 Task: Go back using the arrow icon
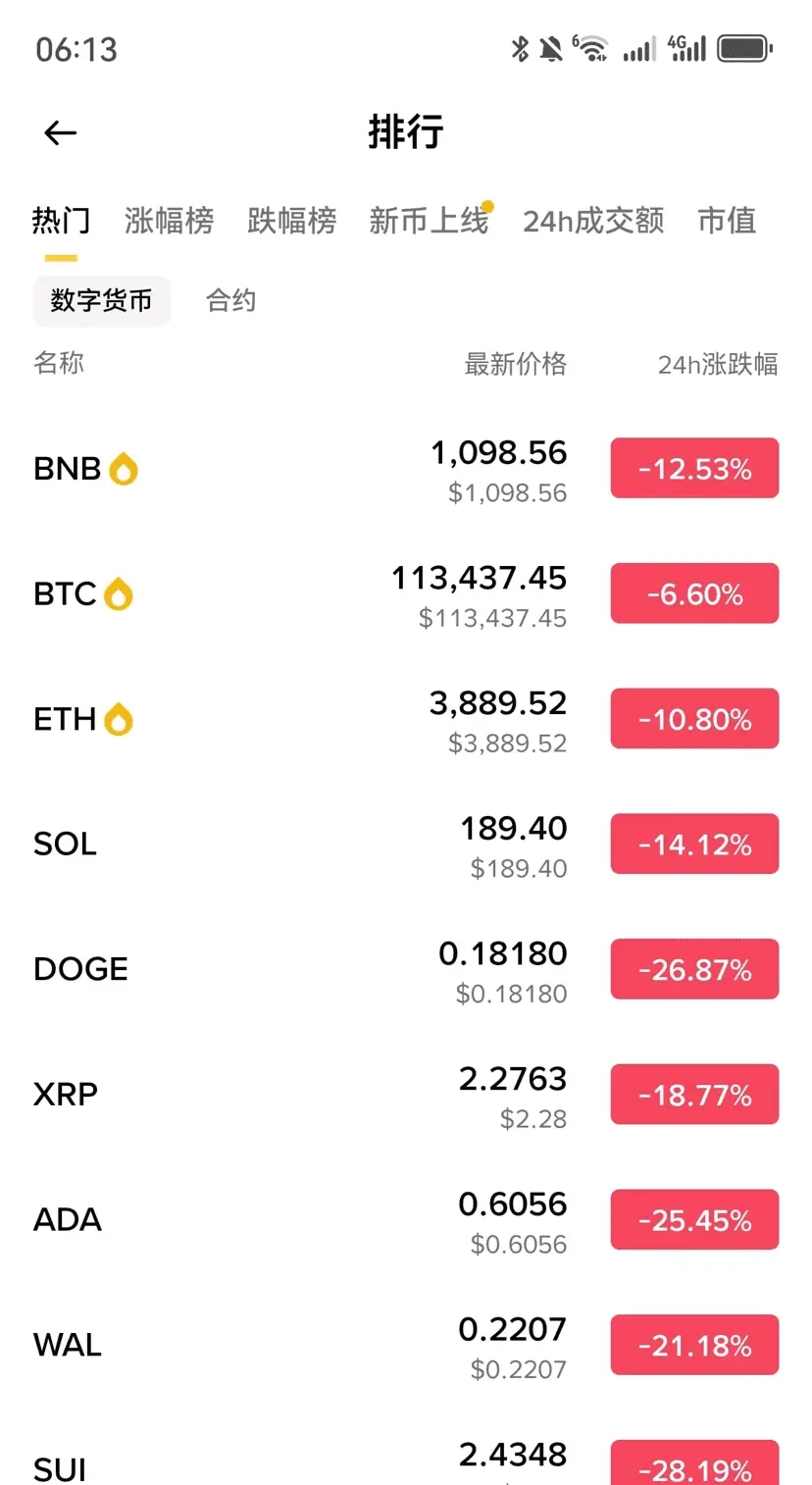click(61, 132)
